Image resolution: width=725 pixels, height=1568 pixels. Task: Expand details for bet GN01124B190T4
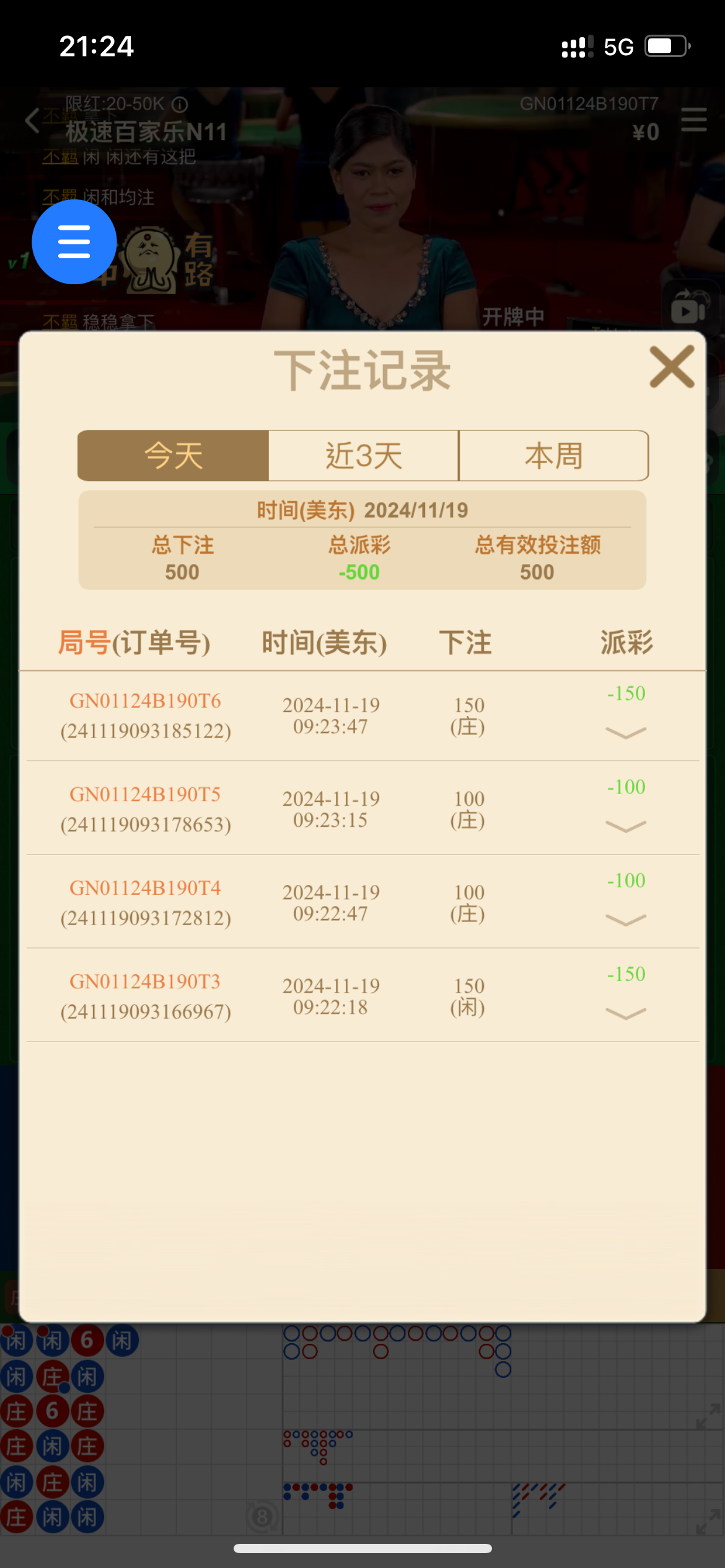coord(626,920)
